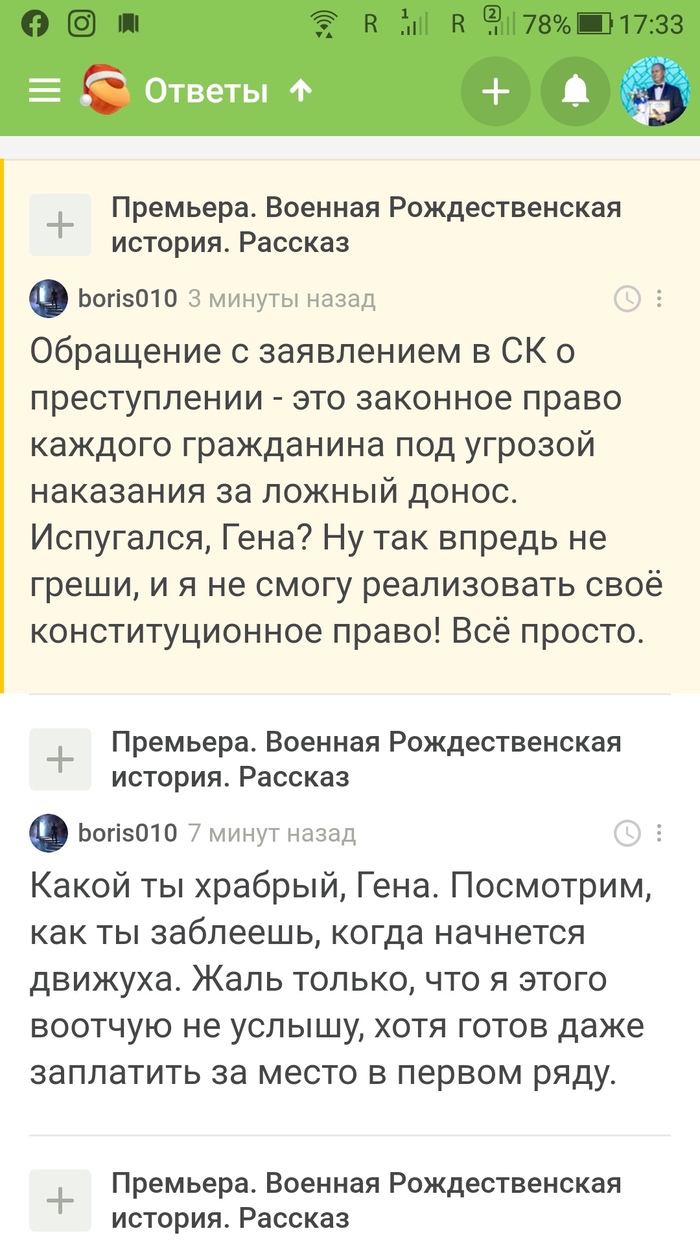Expand the comment posted 3 минуты назад
This screenshot has width=700, height=1244.
[60, 225]
